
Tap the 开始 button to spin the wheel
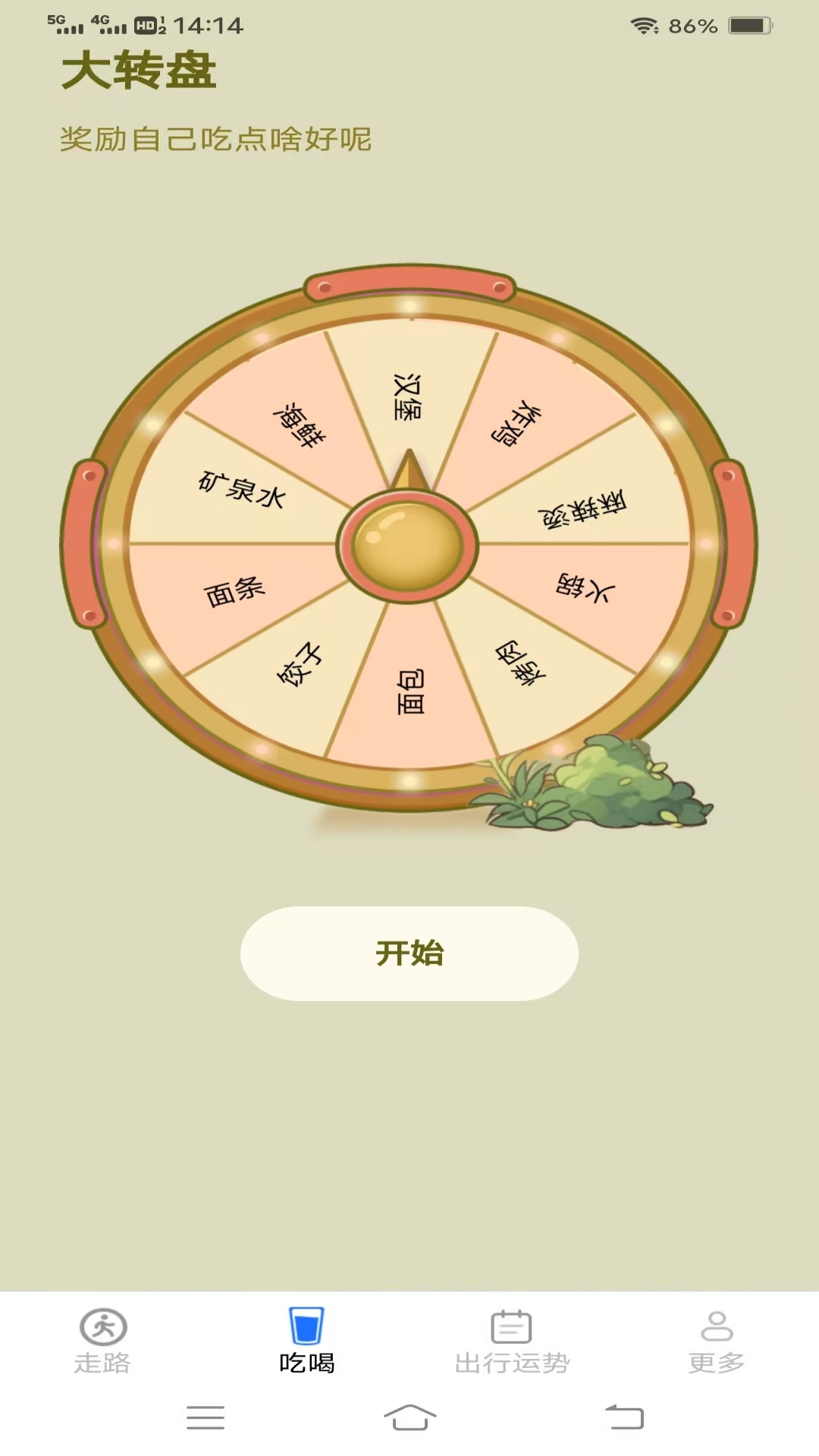pyautogui.click(x=409, y=953)
